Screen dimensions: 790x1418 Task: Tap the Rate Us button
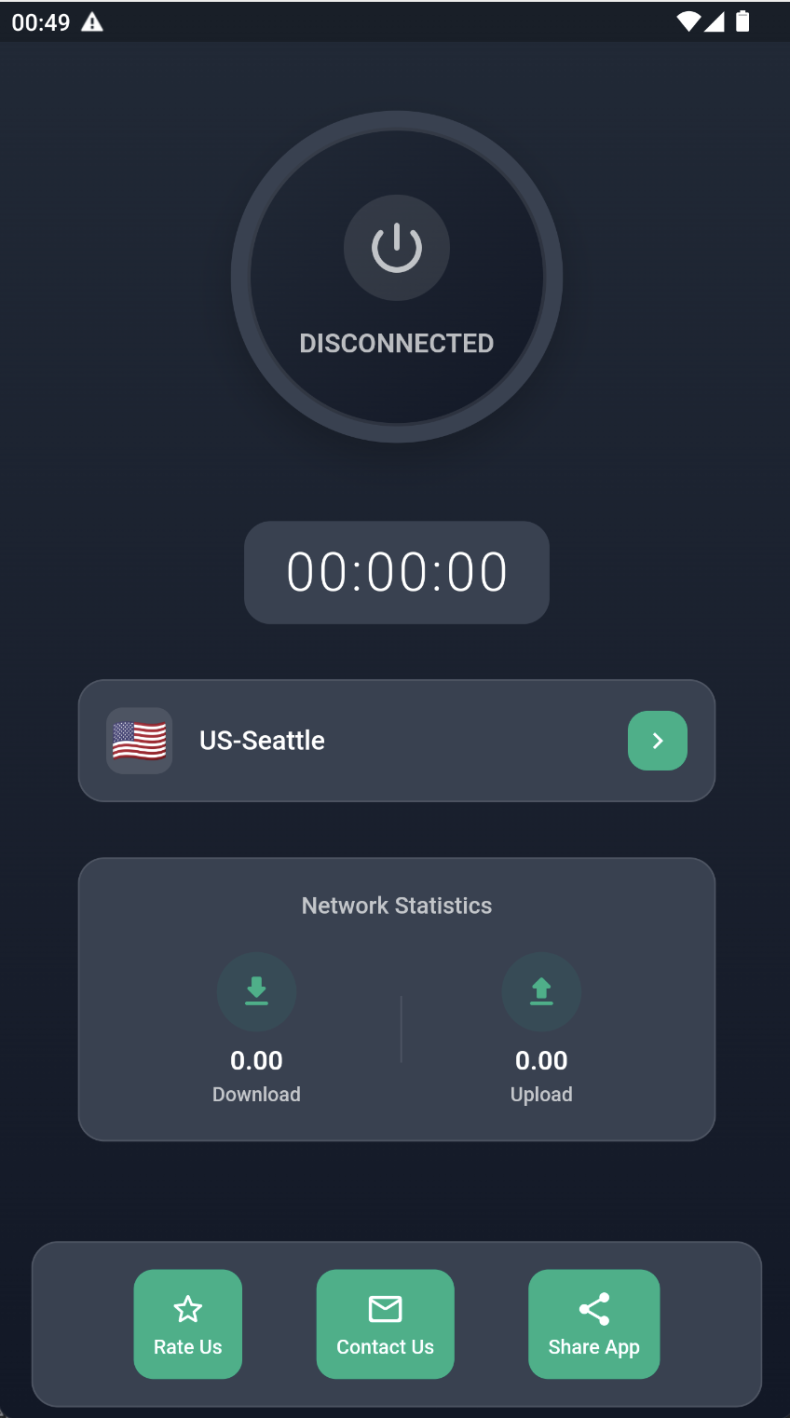point(188,1324)
